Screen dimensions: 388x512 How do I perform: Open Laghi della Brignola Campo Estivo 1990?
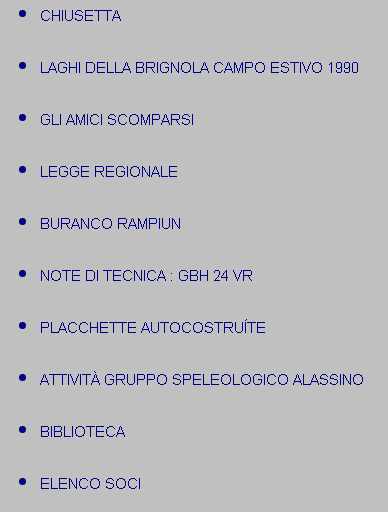click(x=199, y=68)
